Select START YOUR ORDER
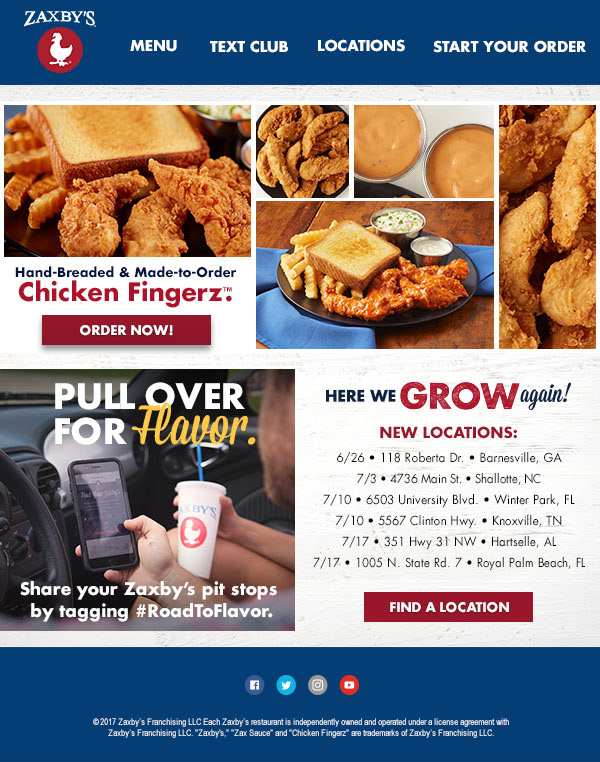The width and height of the screenshot is (600, 762). 509,46
